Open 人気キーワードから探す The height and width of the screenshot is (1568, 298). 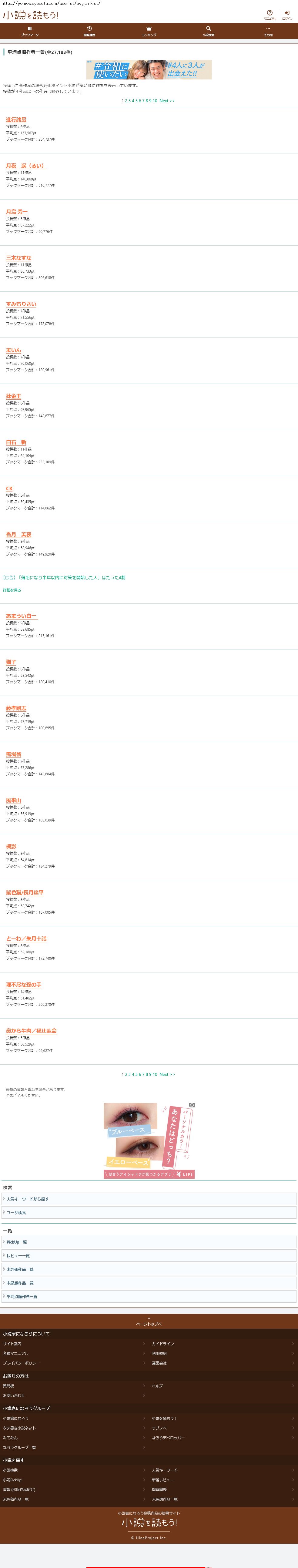[x=27, y=1199]
